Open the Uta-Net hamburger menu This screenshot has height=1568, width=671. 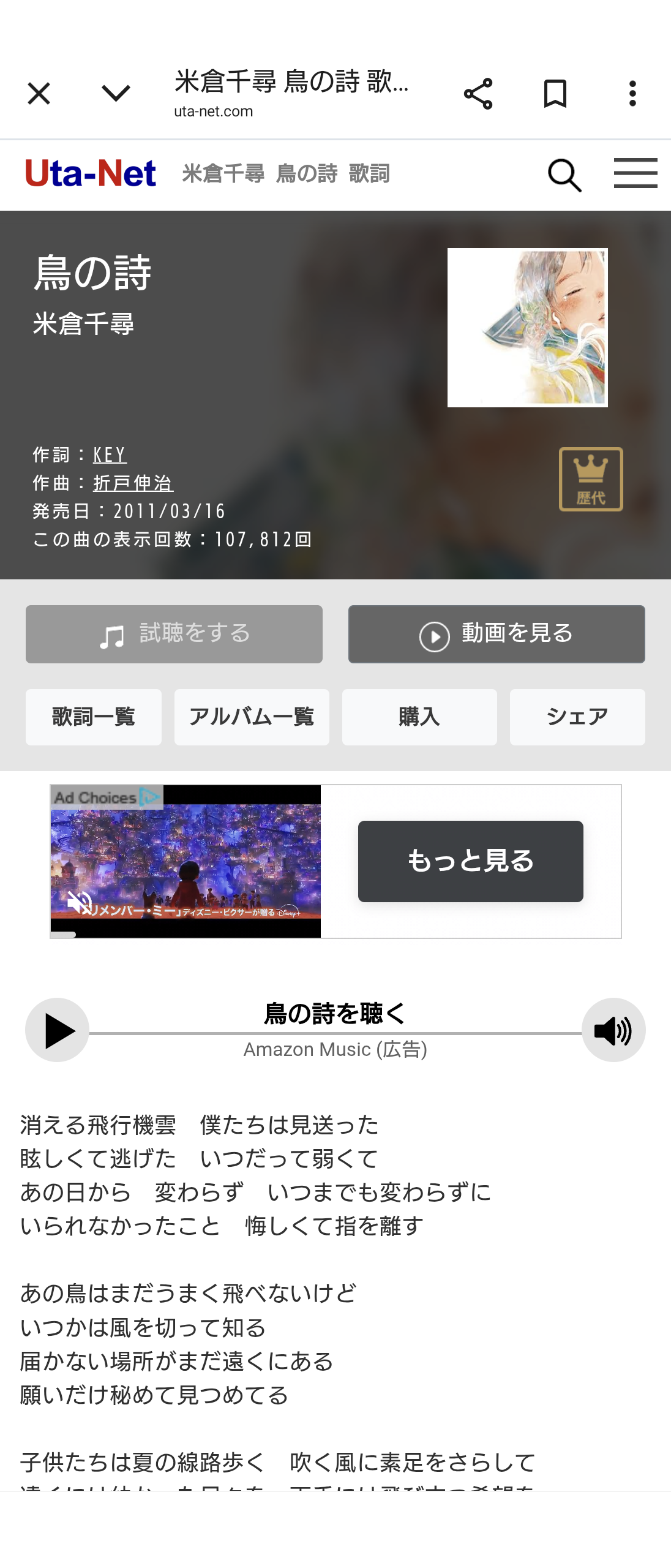coord(635,173)
